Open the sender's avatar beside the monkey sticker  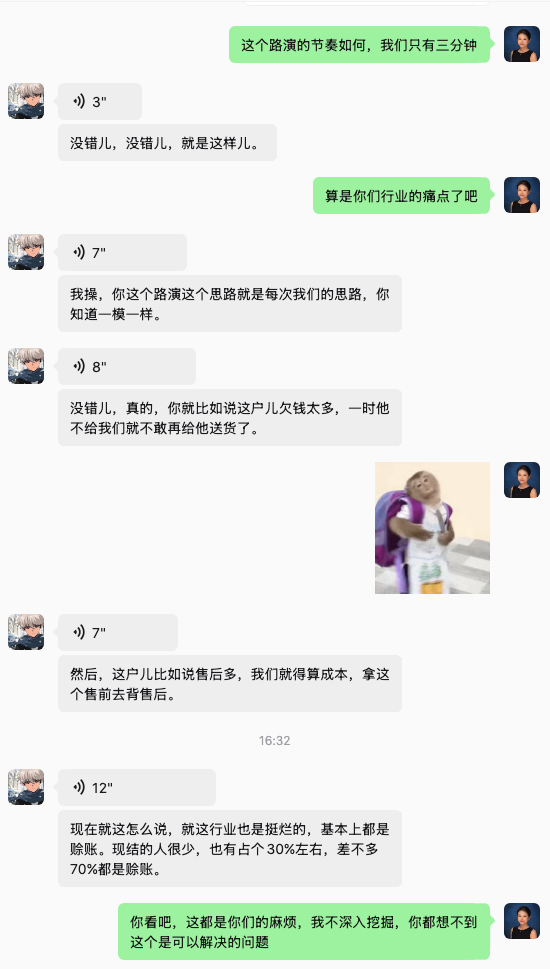coord(522,480)
